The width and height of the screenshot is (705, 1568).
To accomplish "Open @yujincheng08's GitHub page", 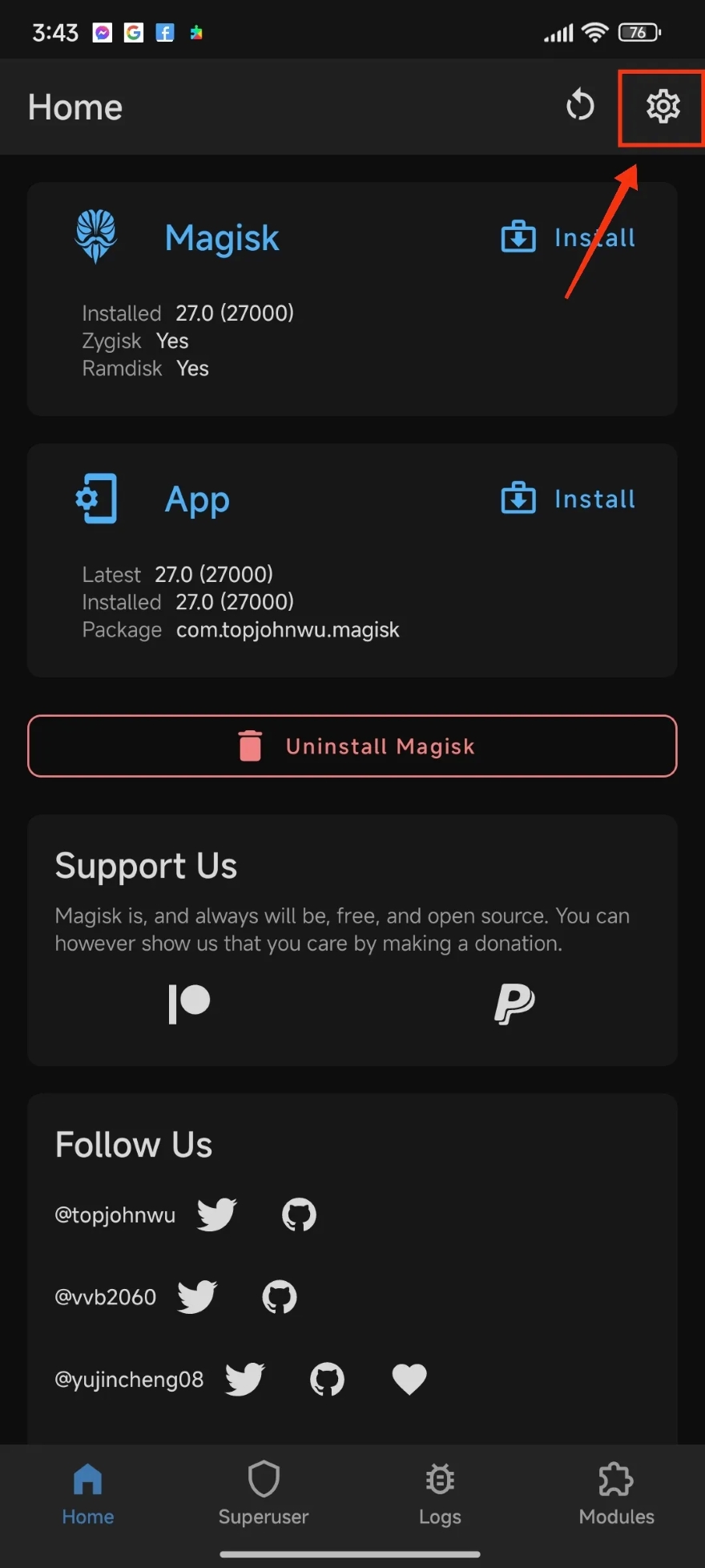I will [328, 1379].
